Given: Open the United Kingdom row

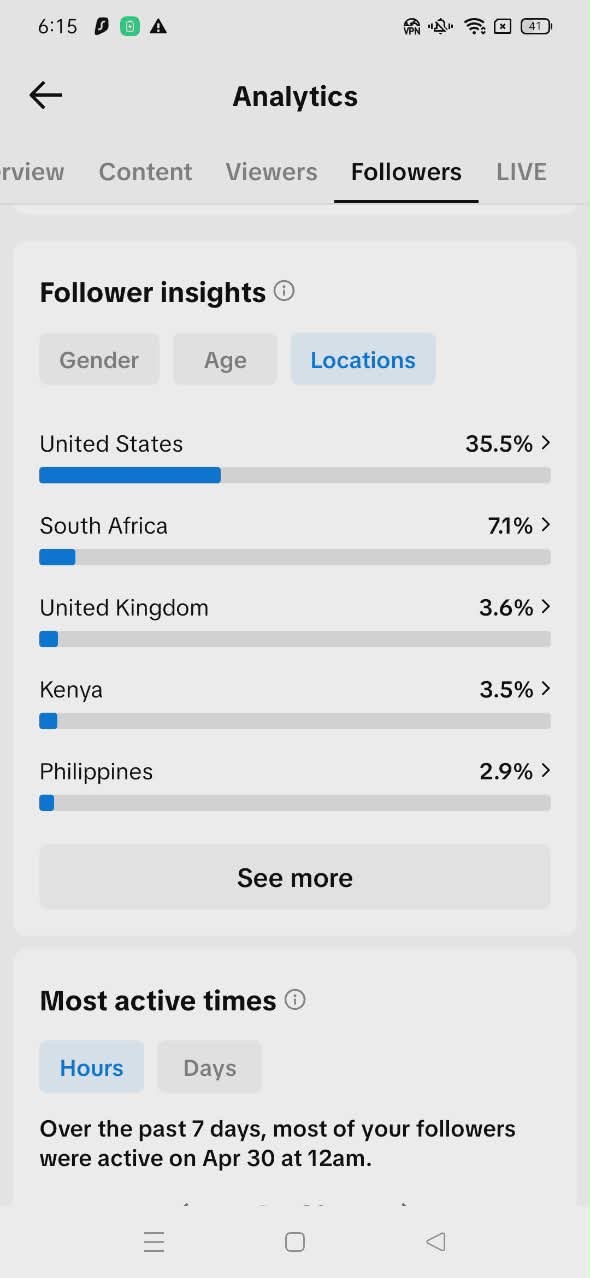Looking at the screenshot, I should click(295, 621).
